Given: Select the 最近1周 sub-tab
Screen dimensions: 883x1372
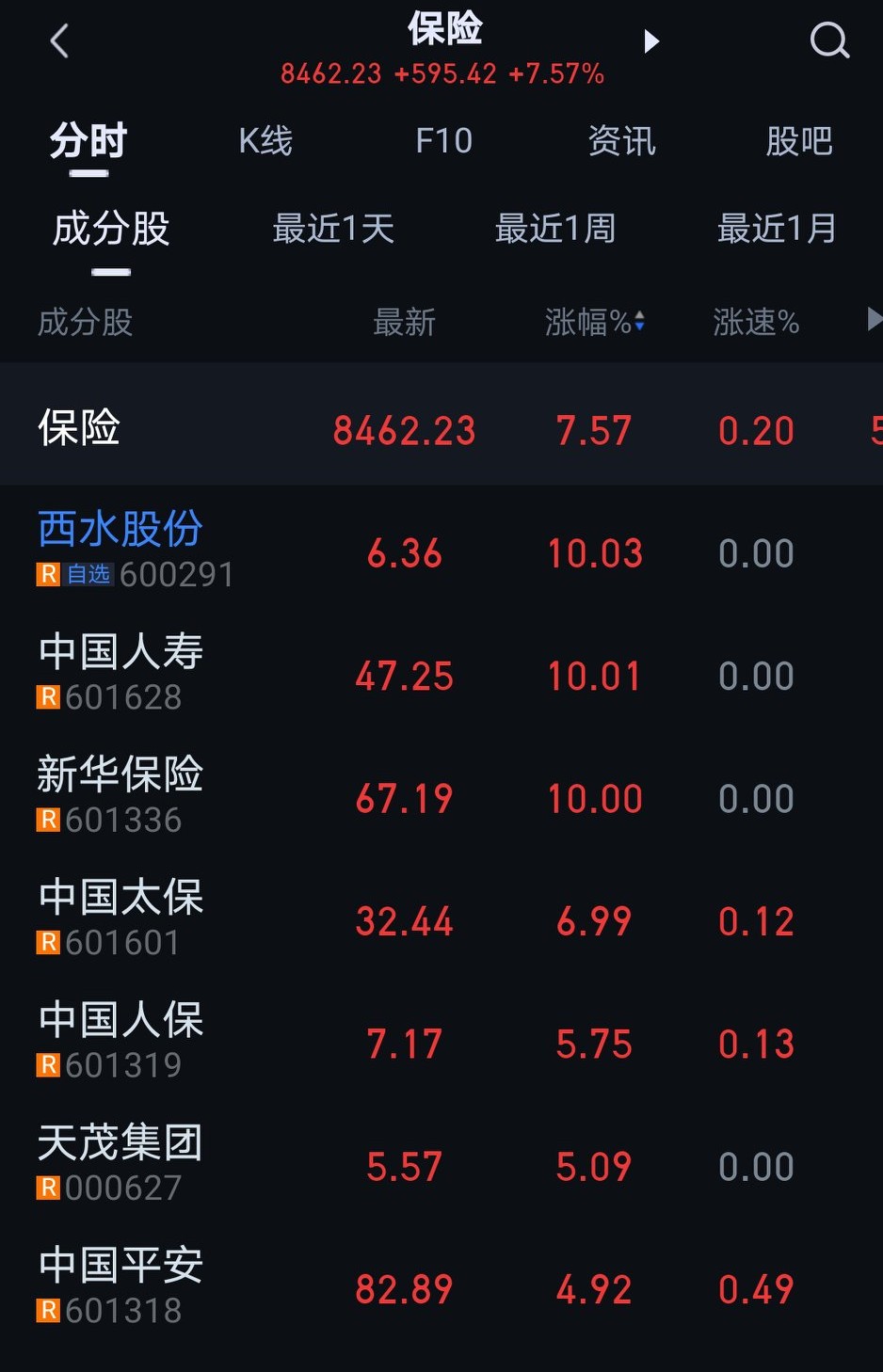Looking at the screenshot, I should [x=555, y=229].
